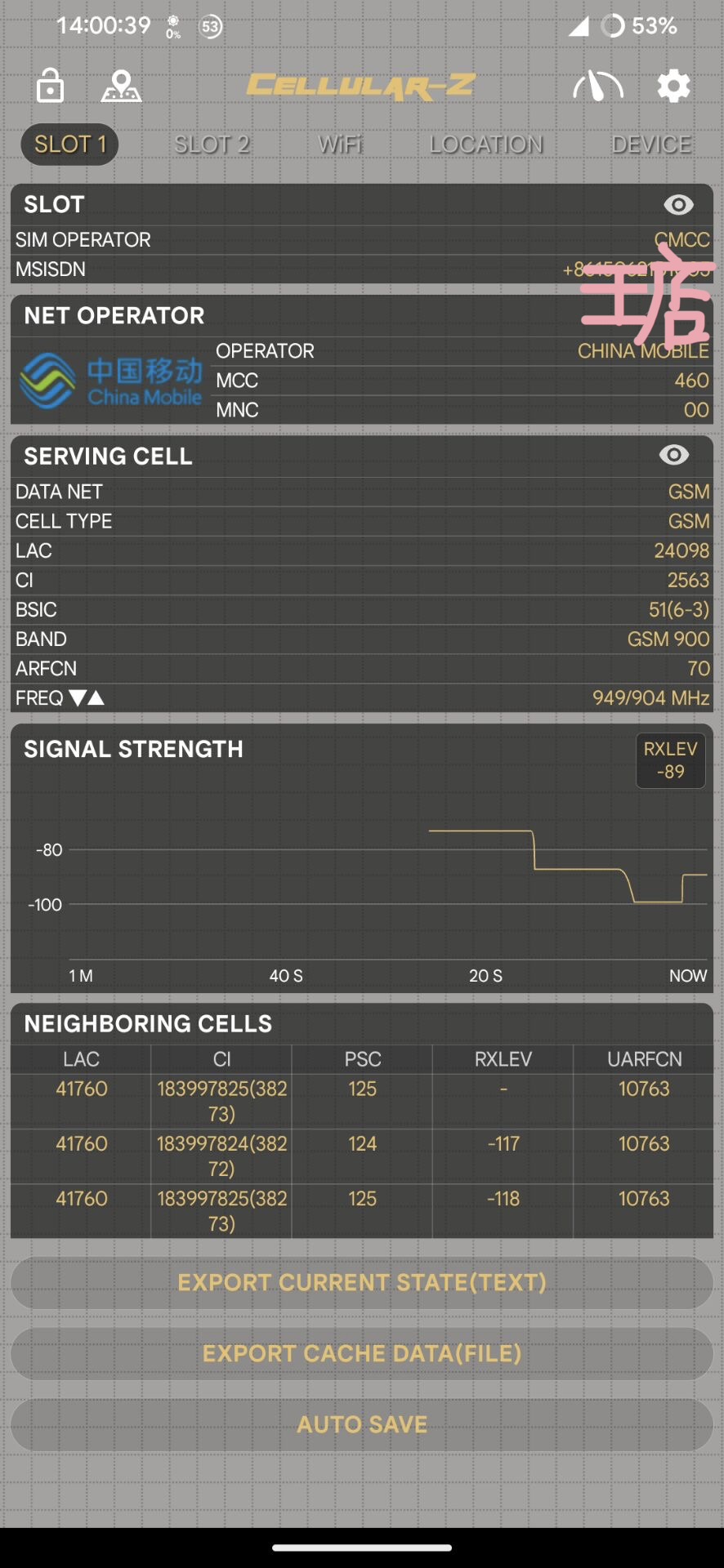Switch to the SLOT 1 tab
724x1568 pixels.
click(70, 145)
